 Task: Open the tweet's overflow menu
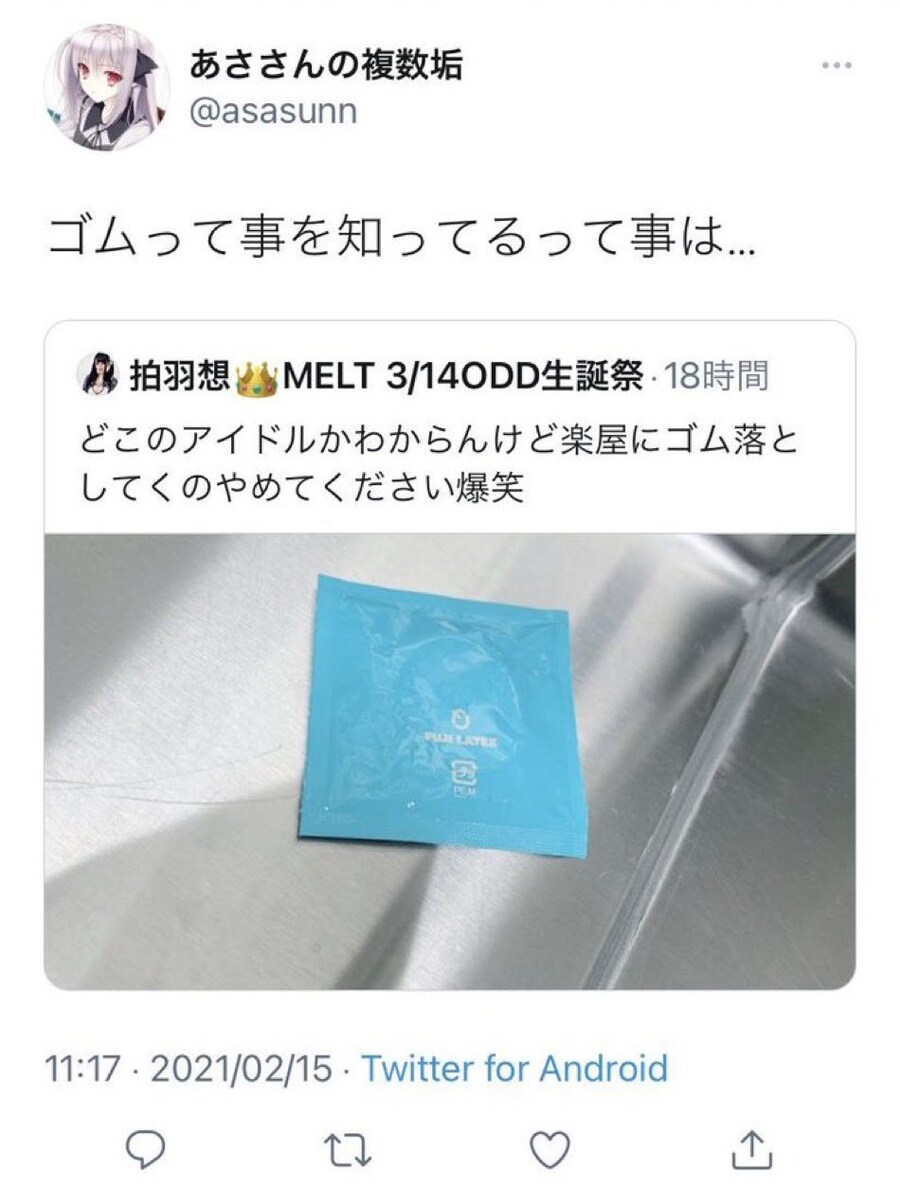point(836,66)
